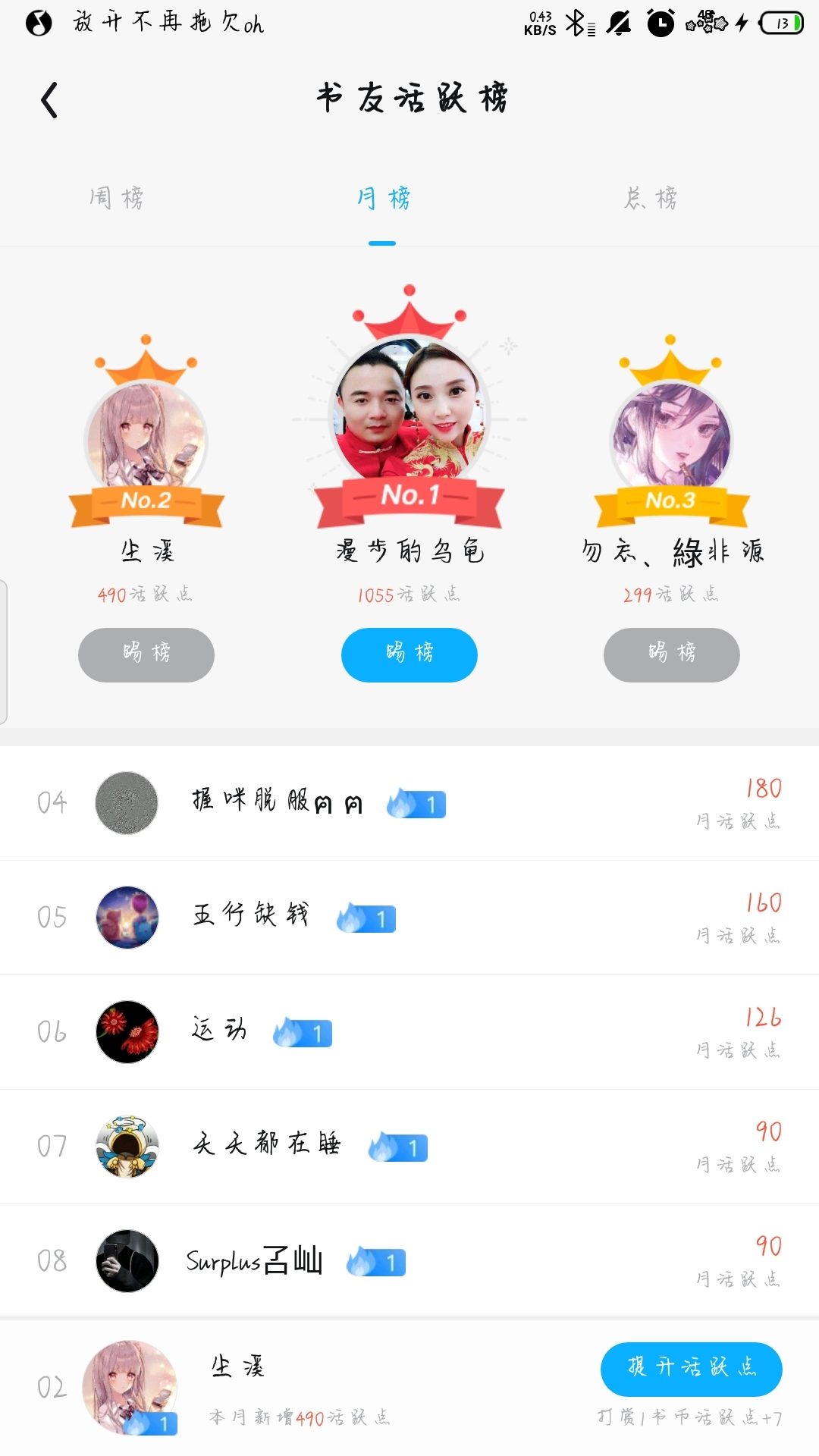Tap 踢榜 button under 尘溪
This screenshot has height=1456, width=819.
[146, 654]
